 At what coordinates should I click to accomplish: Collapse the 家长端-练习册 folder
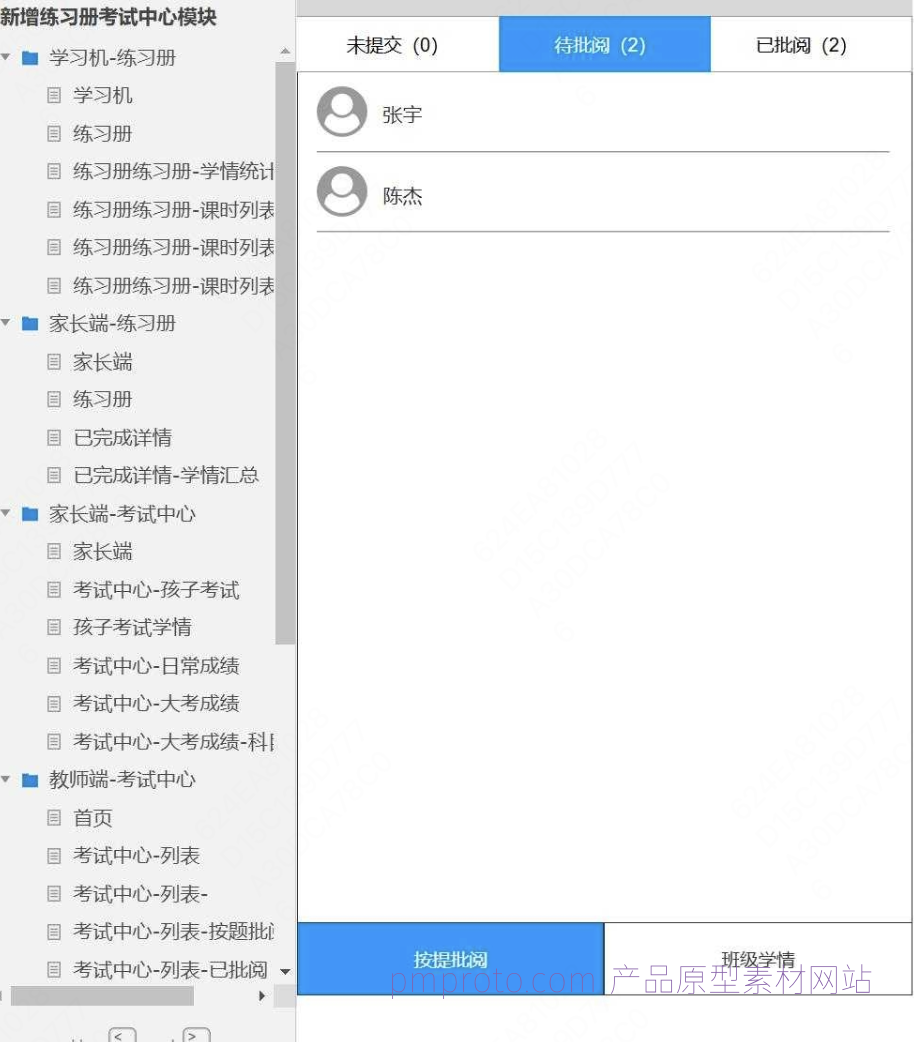(7, 324)
